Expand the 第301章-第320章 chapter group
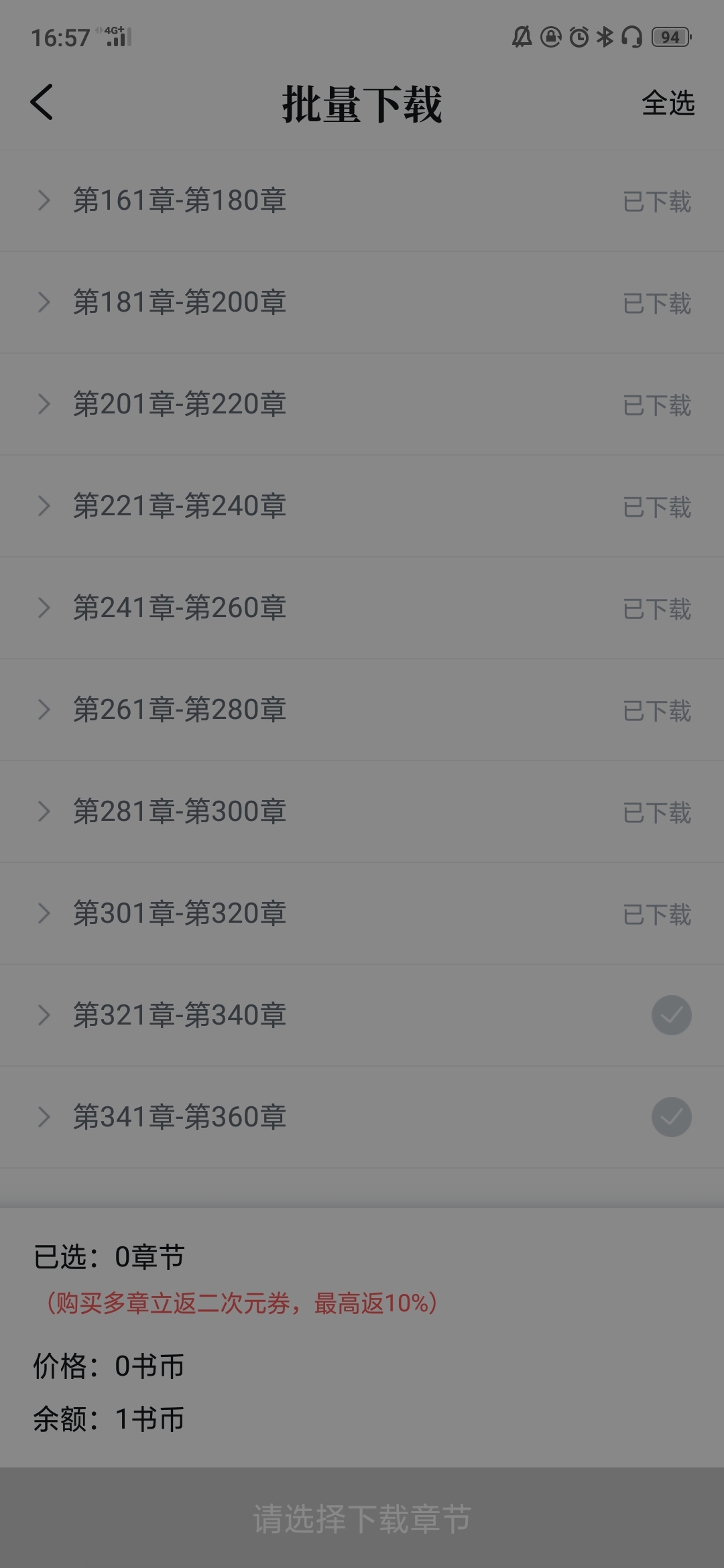The image size is (724, 1568). tap(44, 913)
